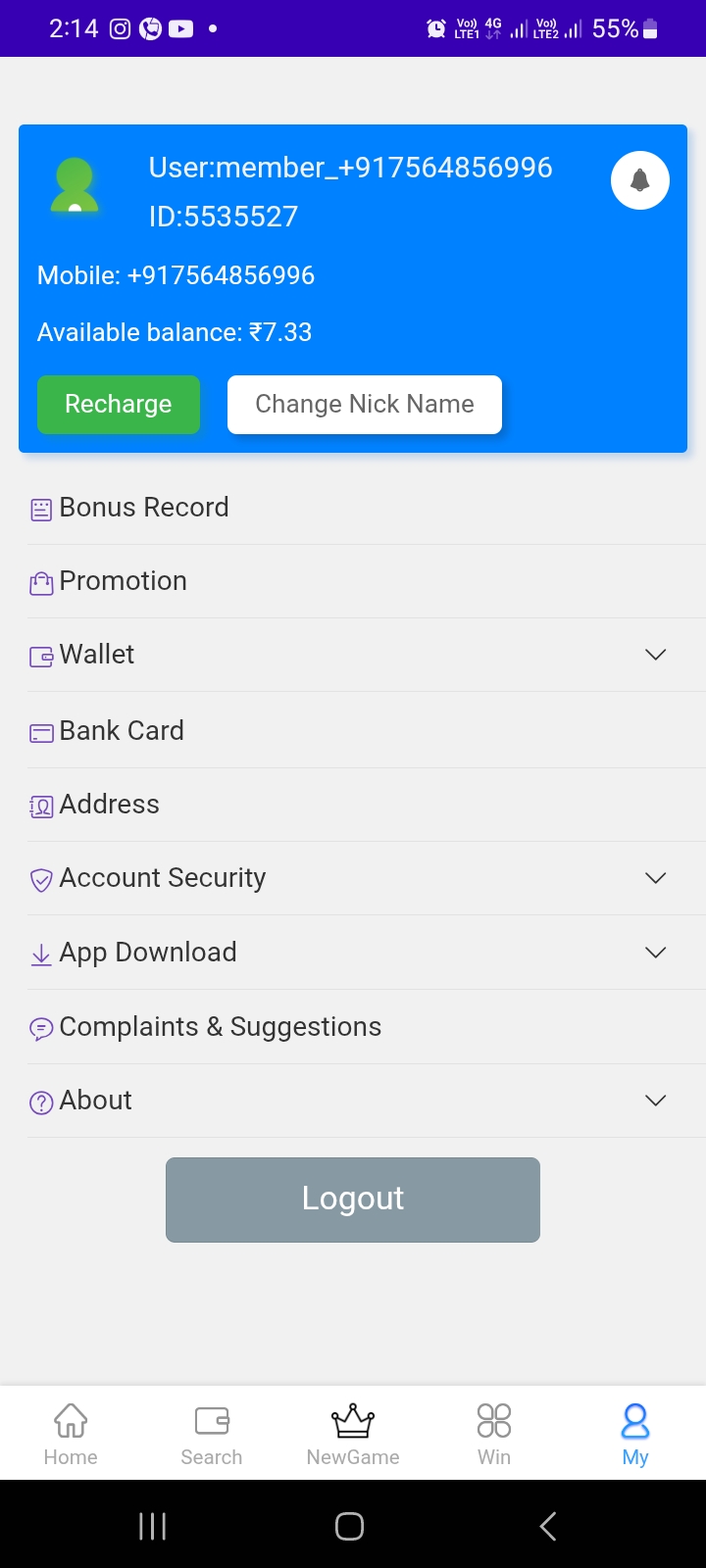706x1568 pixels.
Task: Open the notification bell icon
Action: (x=639, y=180)
